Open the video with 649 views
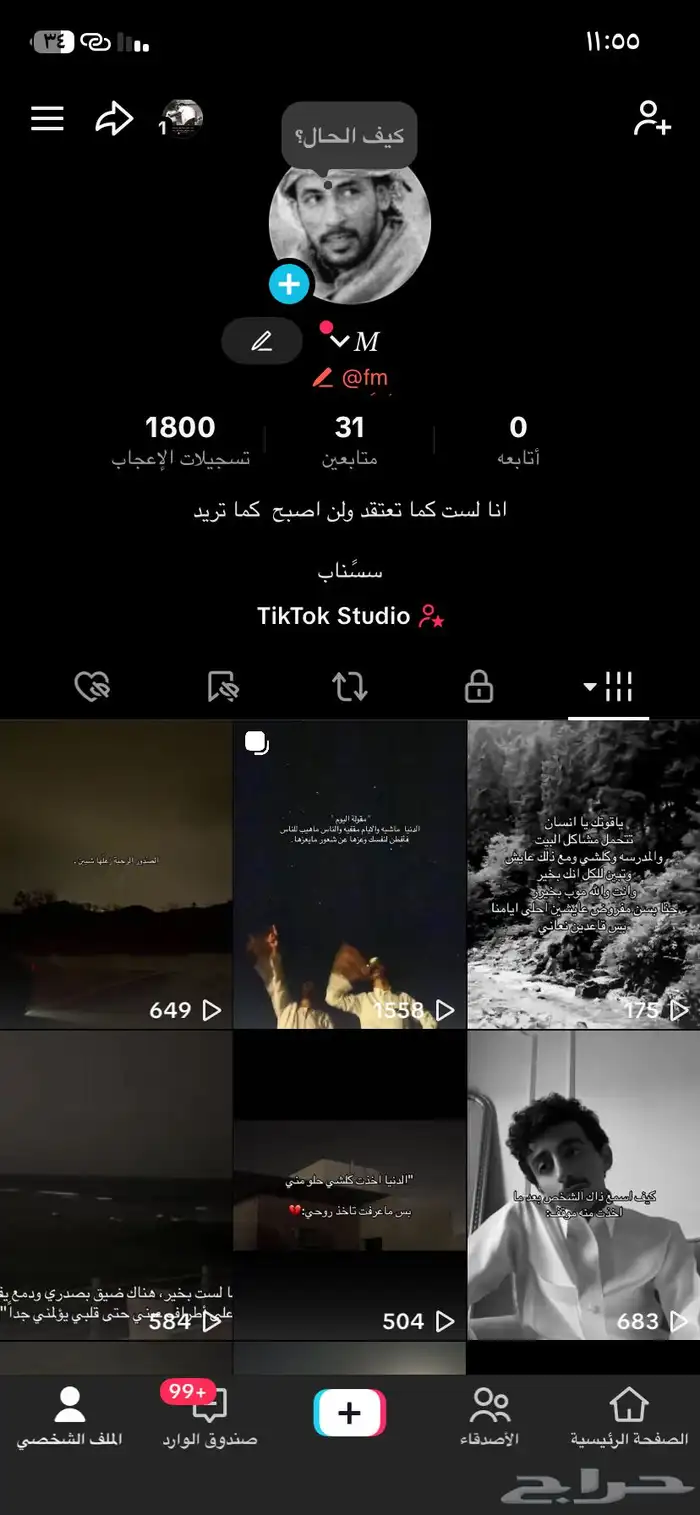The width and height of the screenshot is (700, 1515). tap(116, 875)
